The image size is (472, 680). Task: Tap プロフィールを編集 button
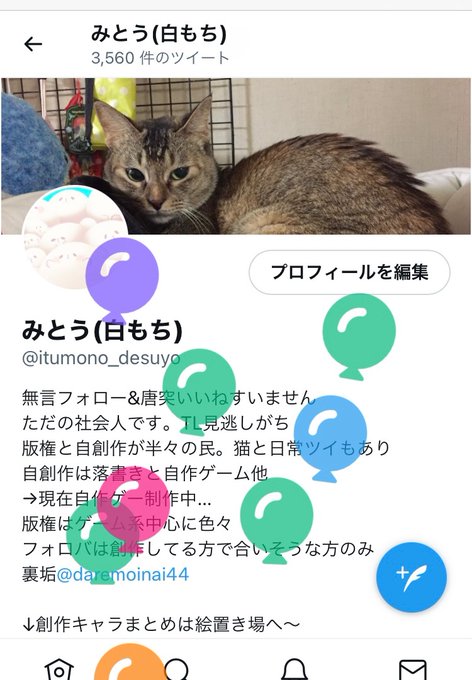click(349, 272)
